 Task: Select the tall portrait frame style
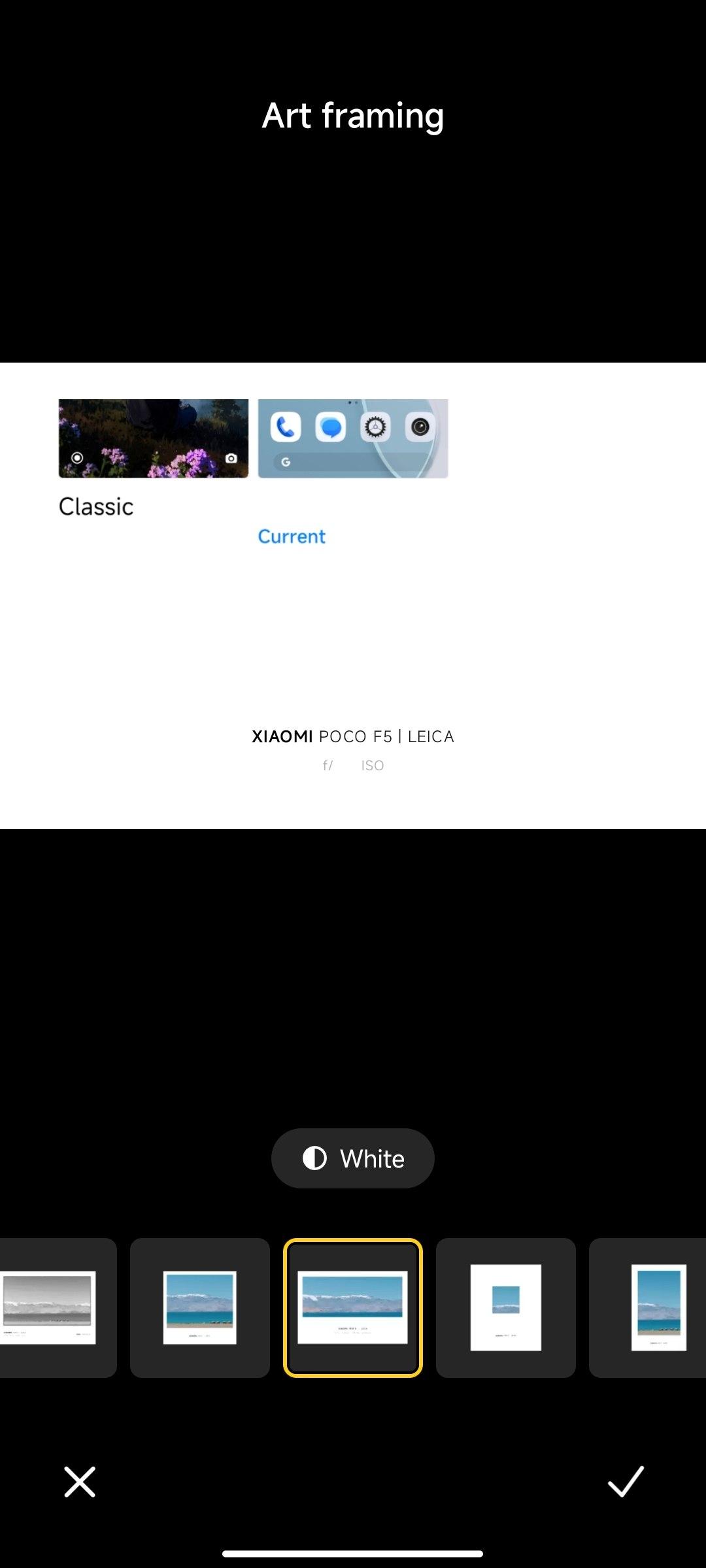[647, 1308]
